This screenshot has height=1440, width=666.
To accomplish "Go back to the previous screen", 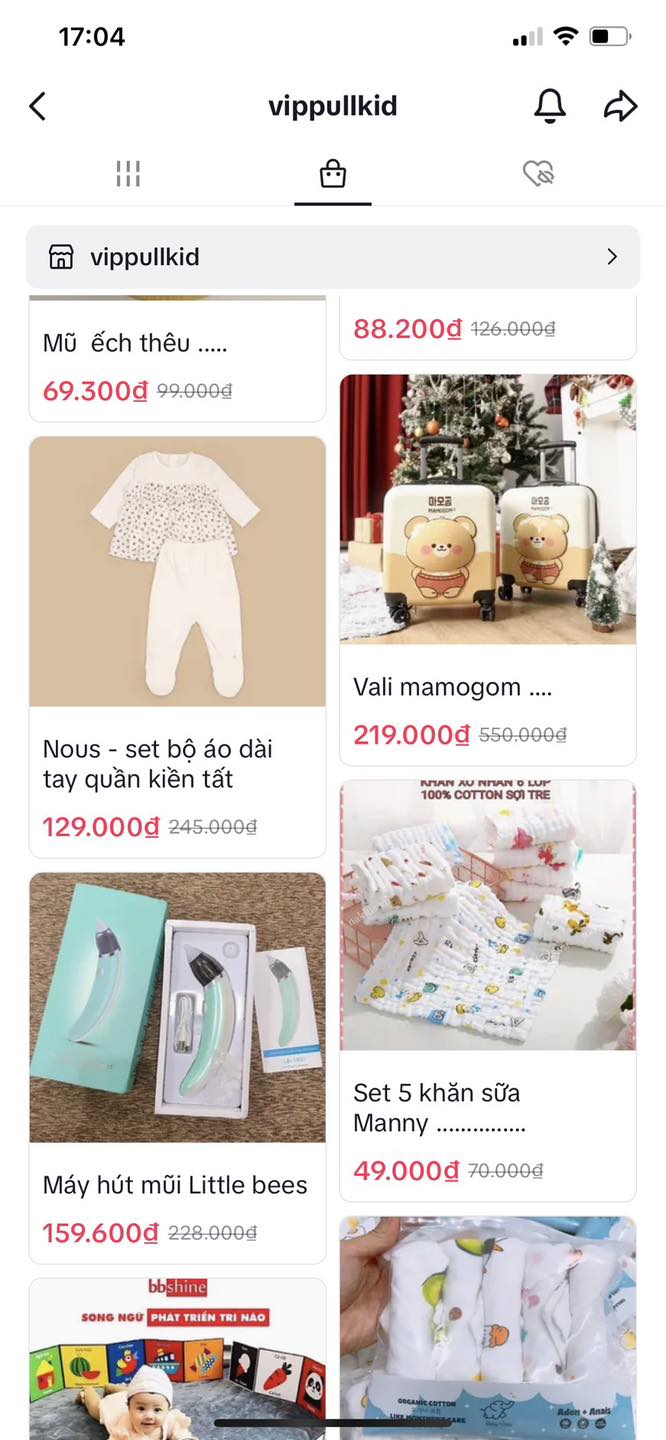I will coord(38,106).
